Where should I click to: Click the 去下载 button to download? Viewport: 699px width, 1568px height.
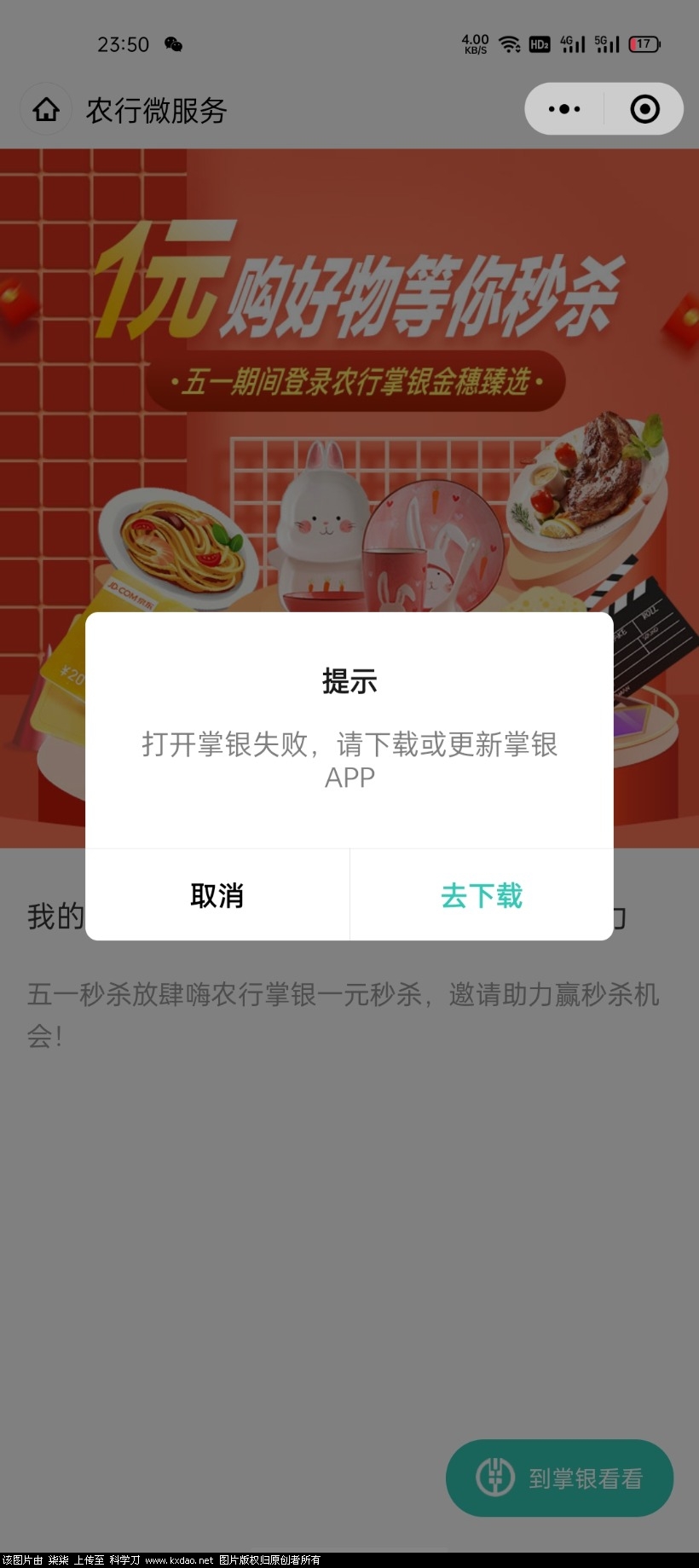pos(481,894)
